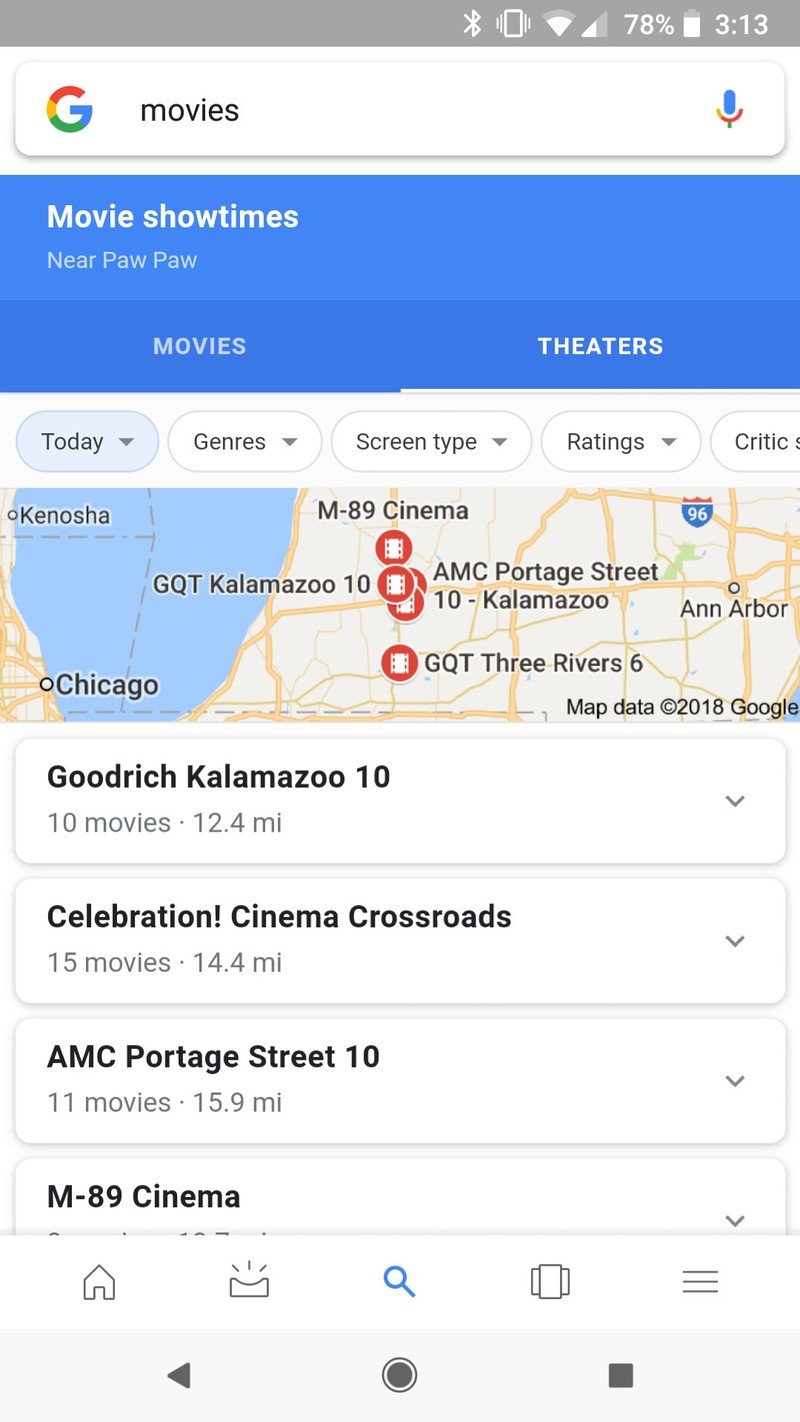This screenshot has width=800, height=1422.
Task: Tap the movies search box
Action: [x=400, y=110]
